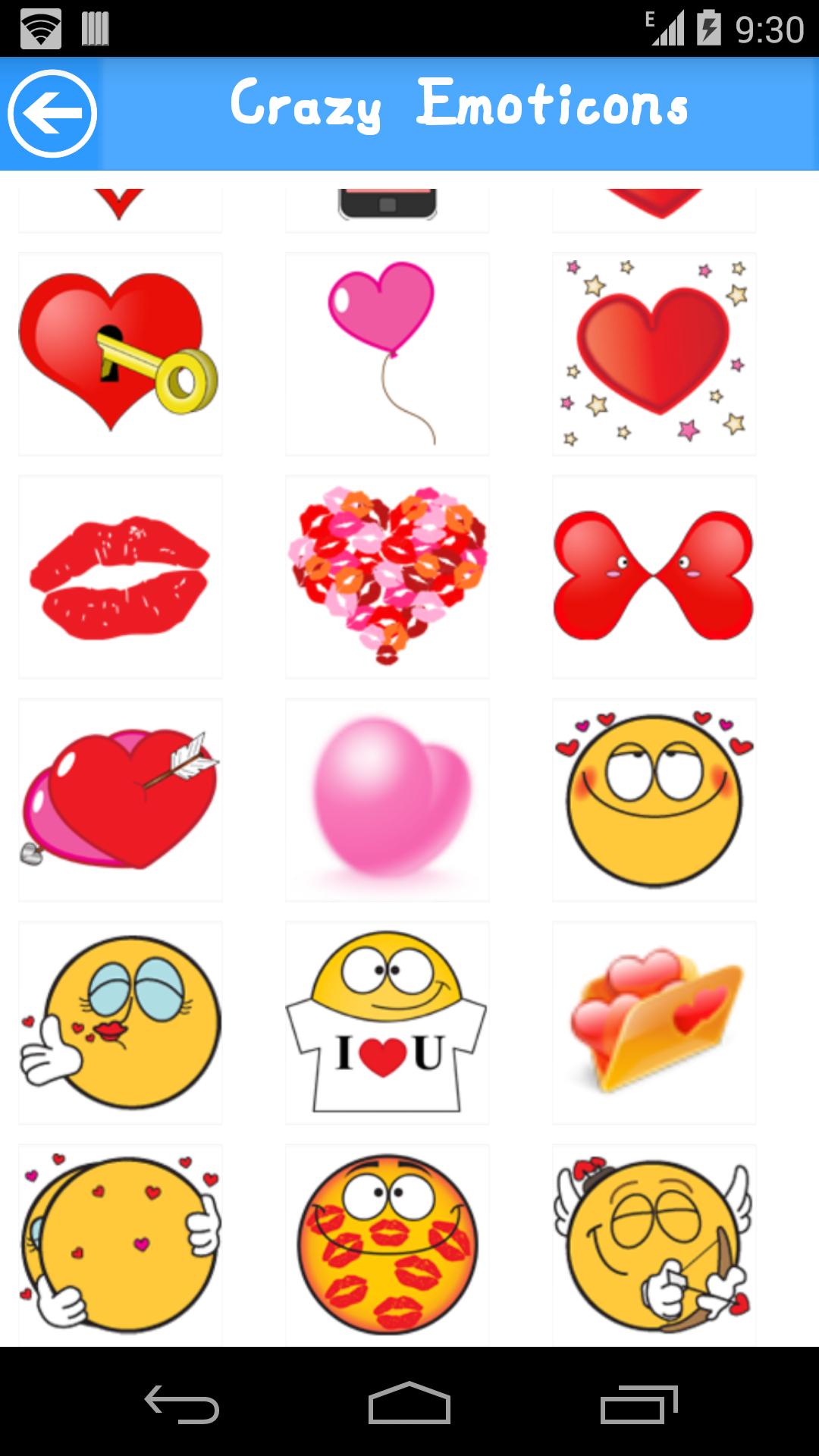Viewport: 819px width, 1456px height.
Task: Select the I heart U shirt smiley
Action: pos(388,1024)
